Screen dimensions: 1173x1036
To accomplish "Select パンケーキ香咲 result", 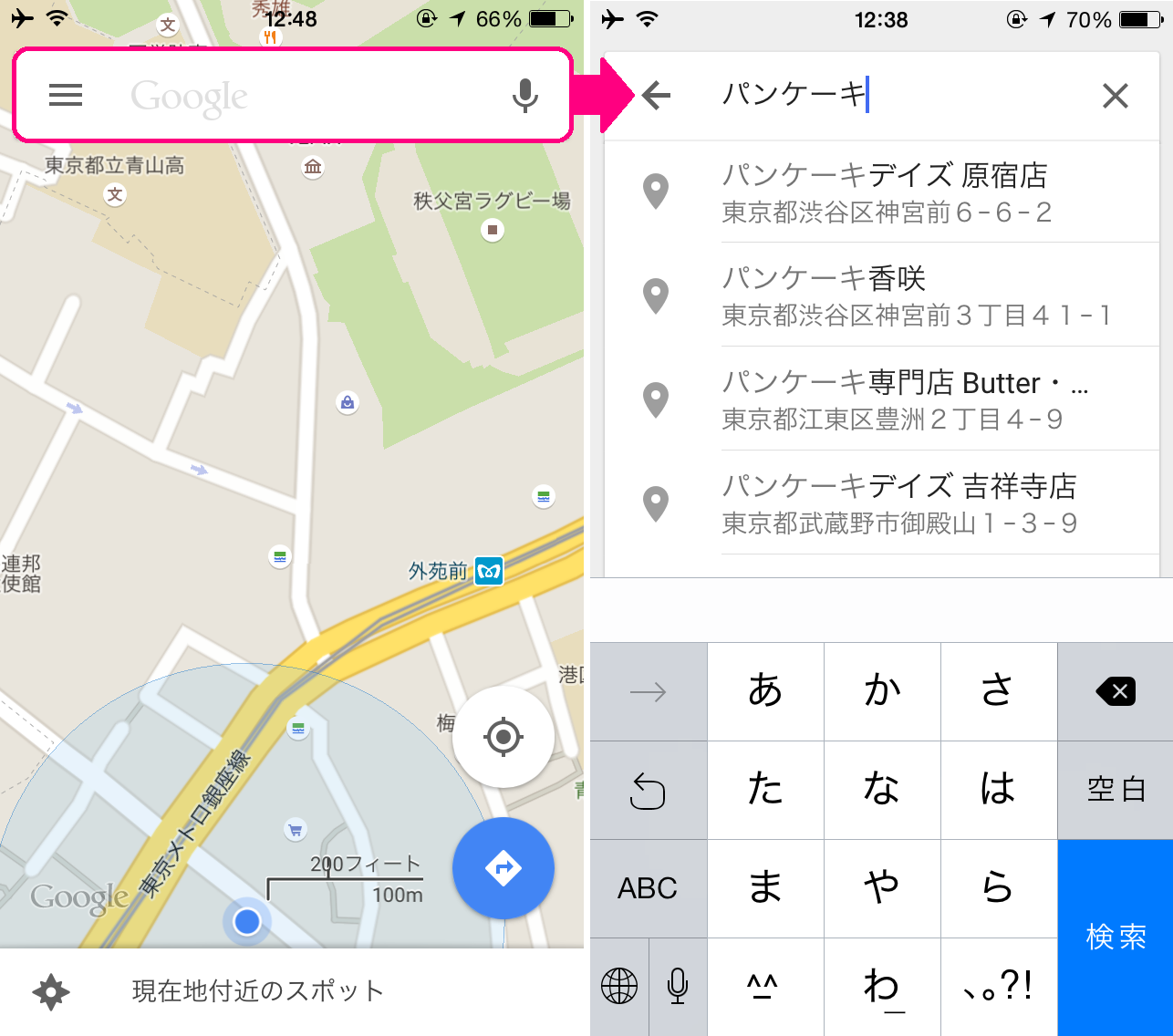I will [885, 295].
